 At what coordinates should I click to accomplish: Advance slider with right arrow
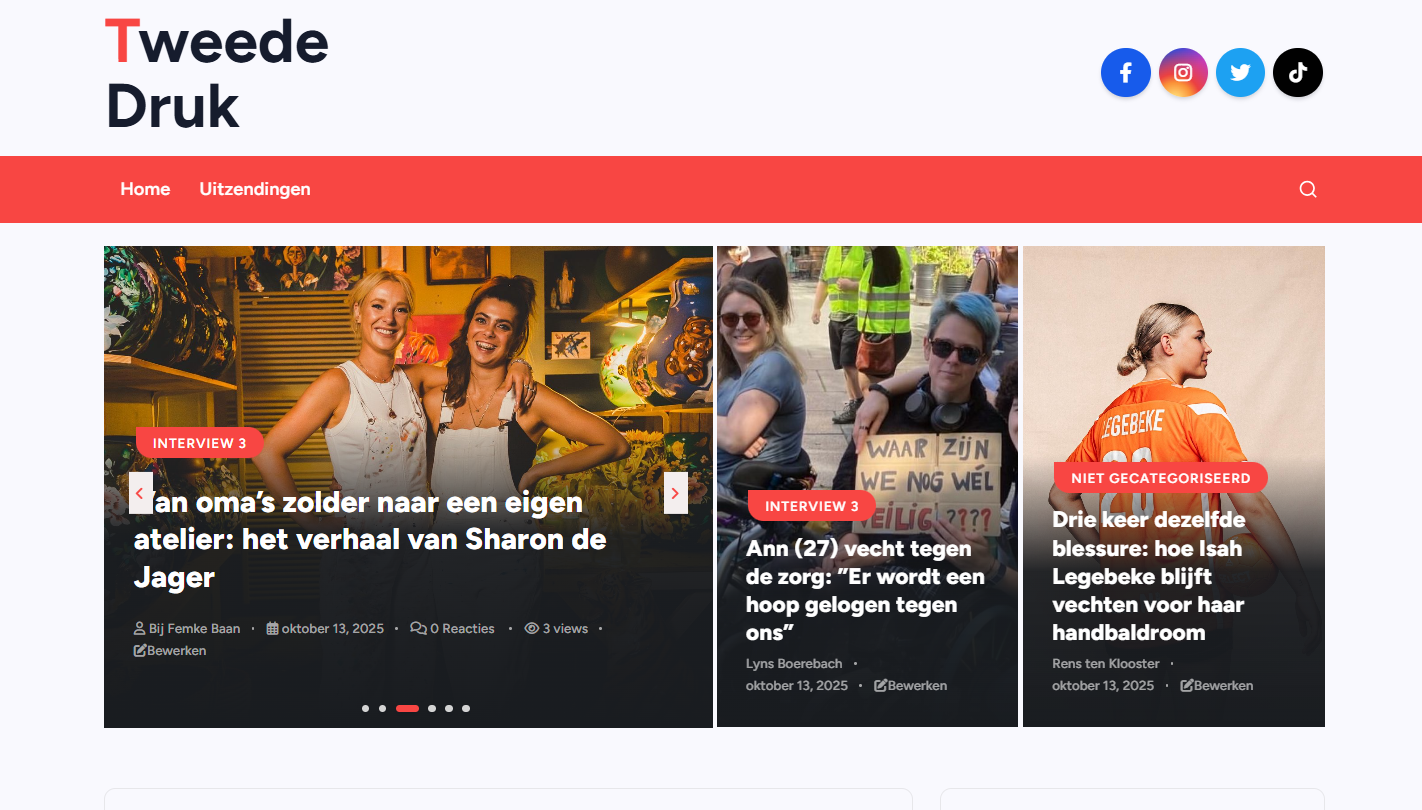(x=676, y=493)
